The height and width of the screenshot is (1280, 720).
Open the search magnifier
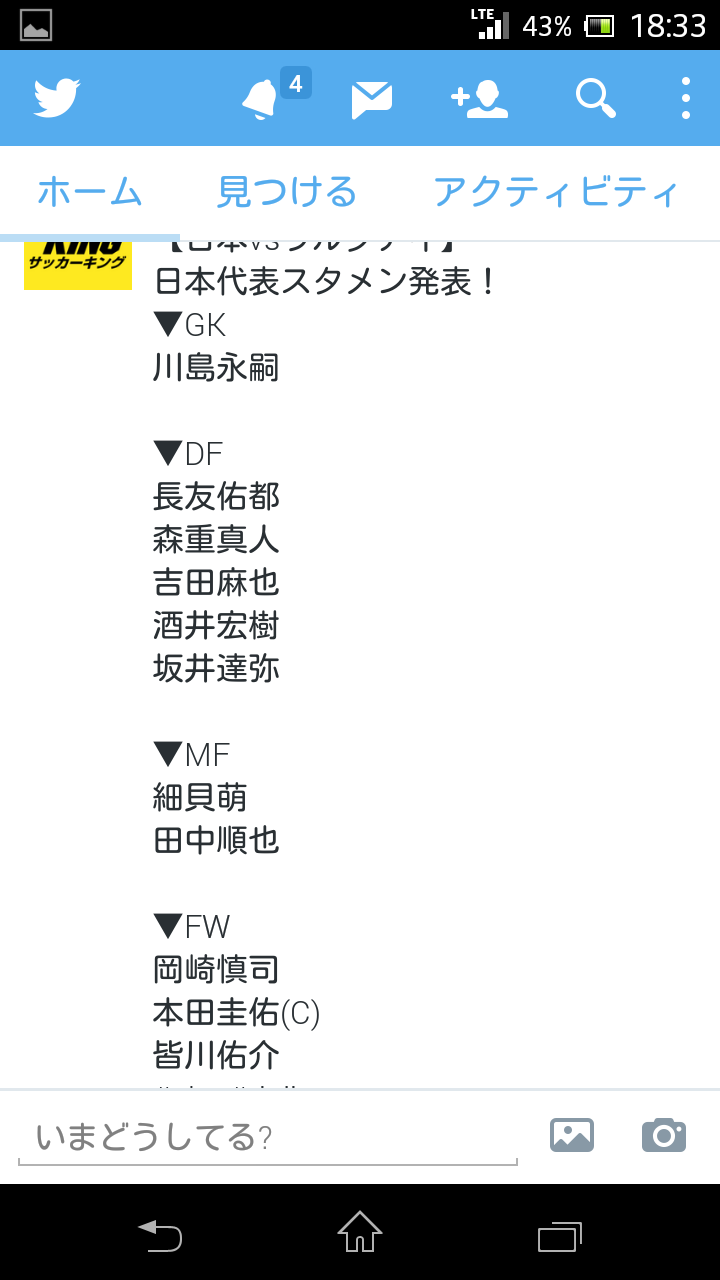click(x=595, y=98)
